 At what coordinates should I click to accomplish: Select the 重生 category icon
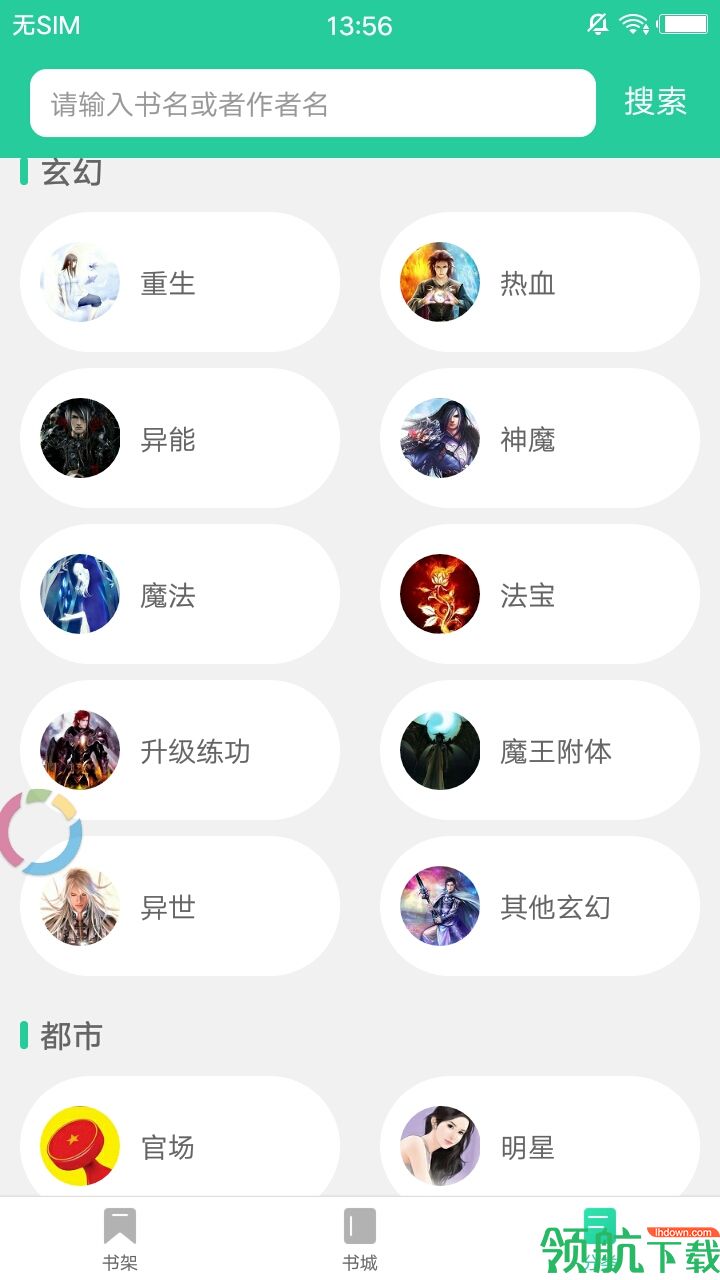click(x=78, y=283)
